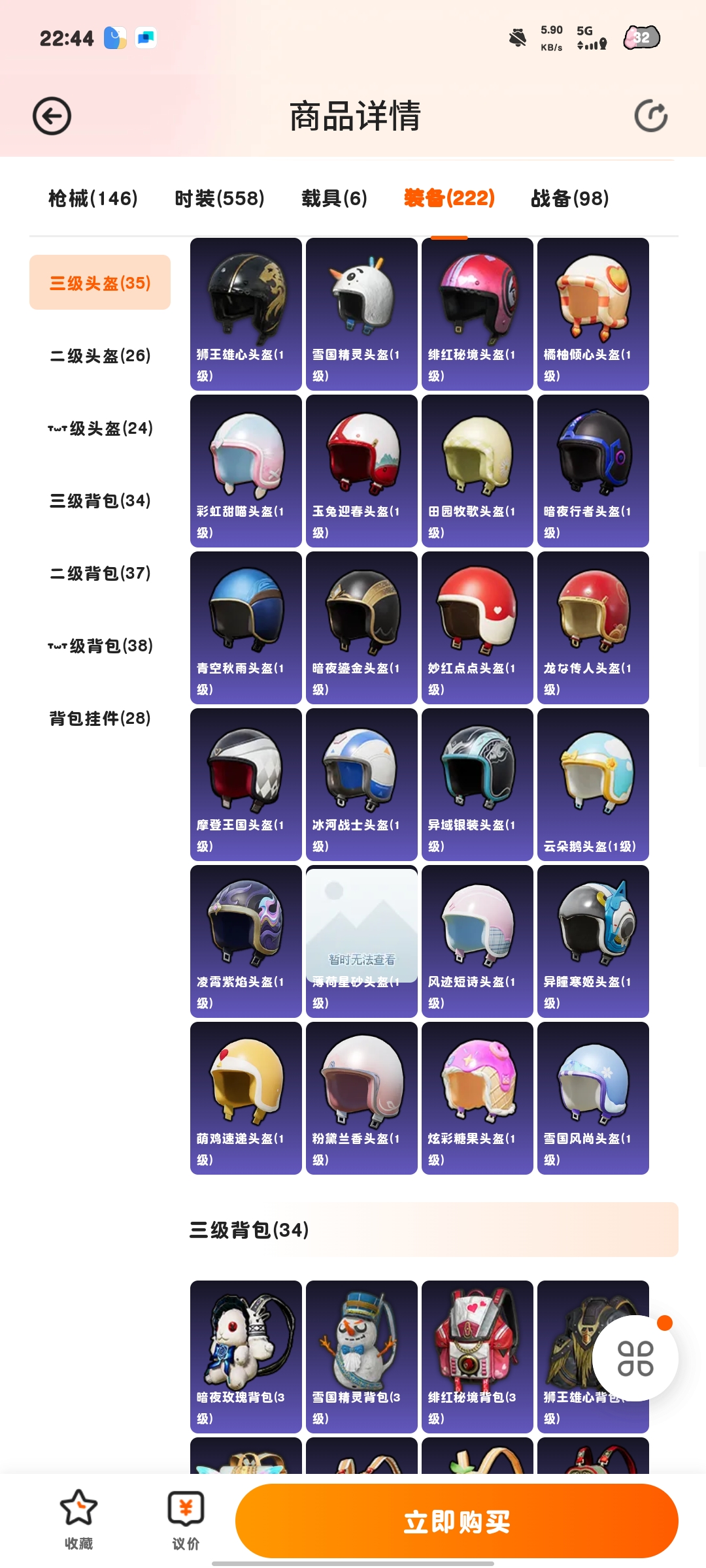The width and height of the screenshot is (706, 1568).
Task: Tap 收藏 to favorite this product
Action: [x=78, y=1520]
